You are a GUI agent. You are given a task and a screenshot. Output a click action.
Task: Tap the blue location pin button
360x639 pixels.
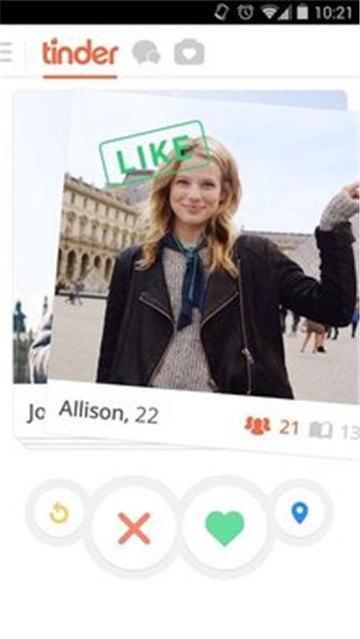pyautogui.click(x=300, y=513)
